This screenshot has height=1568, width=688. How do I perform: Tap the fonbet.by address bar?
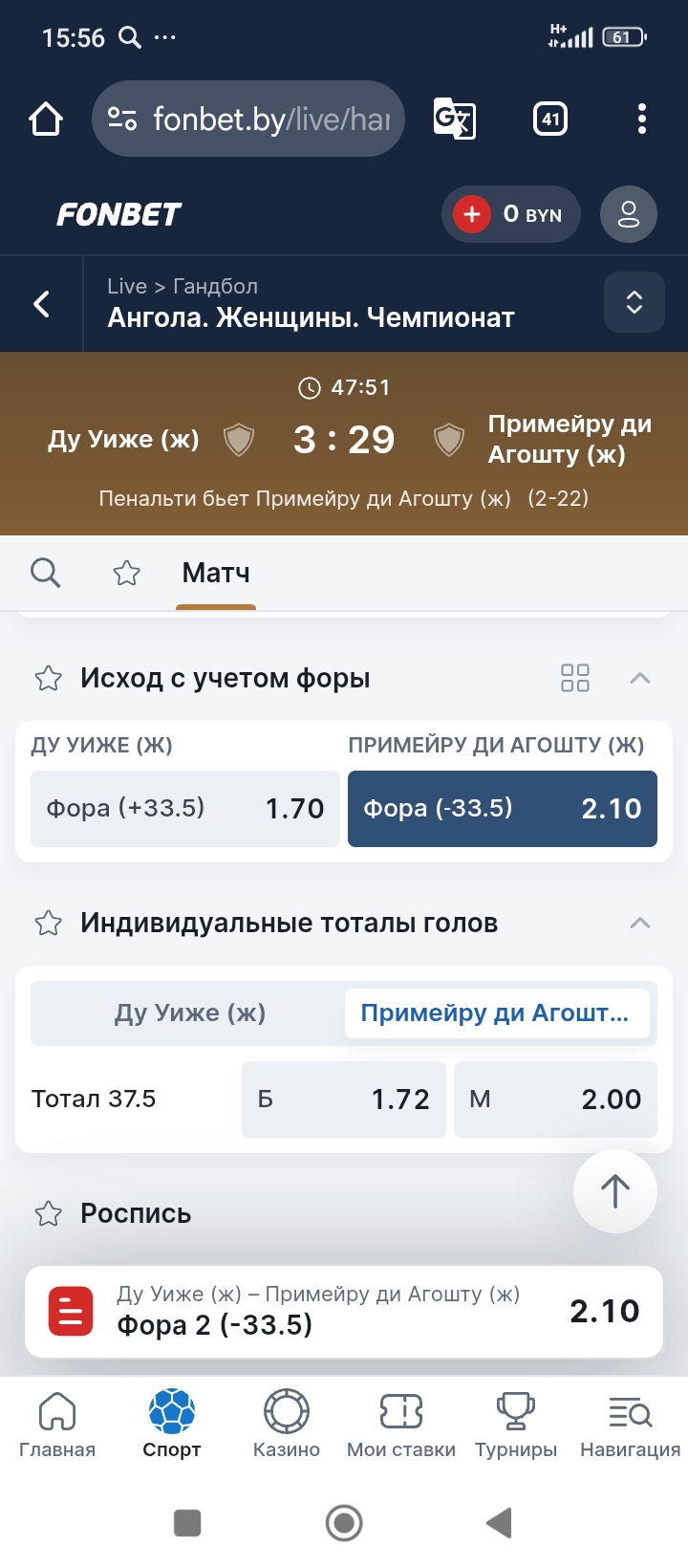247,119
